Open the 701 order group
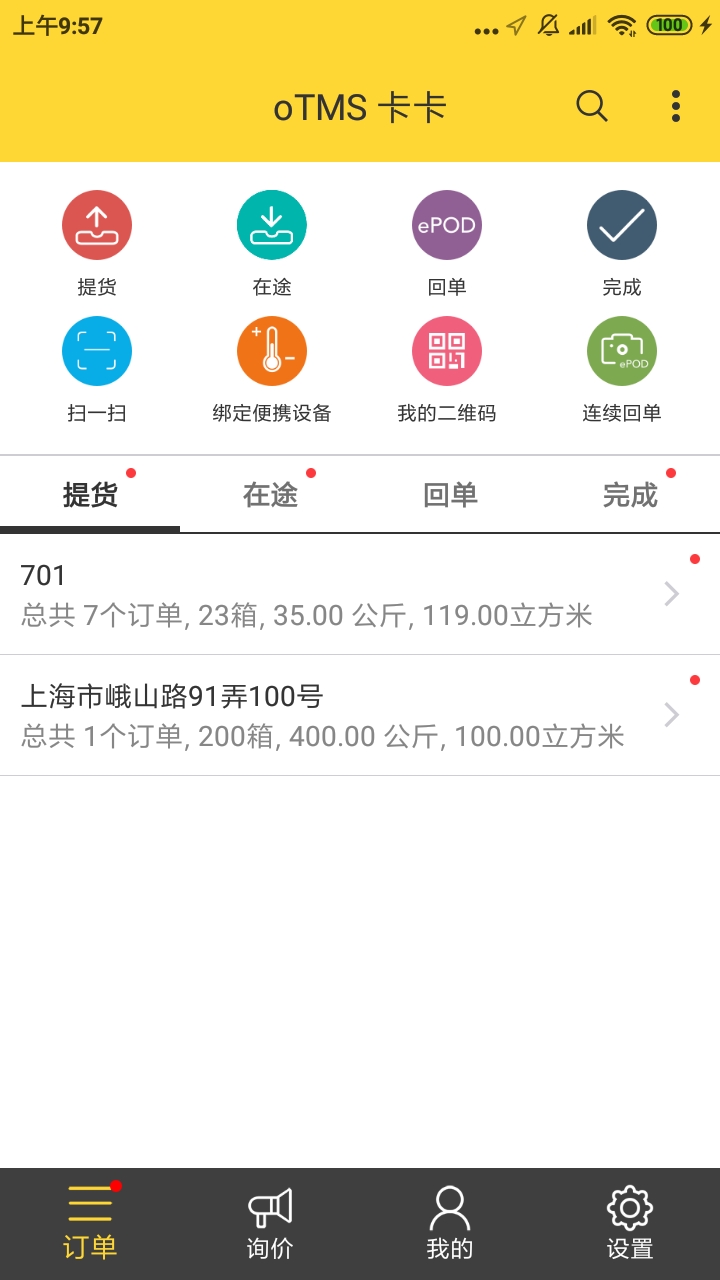720x1280 pixels. (360, 595)
